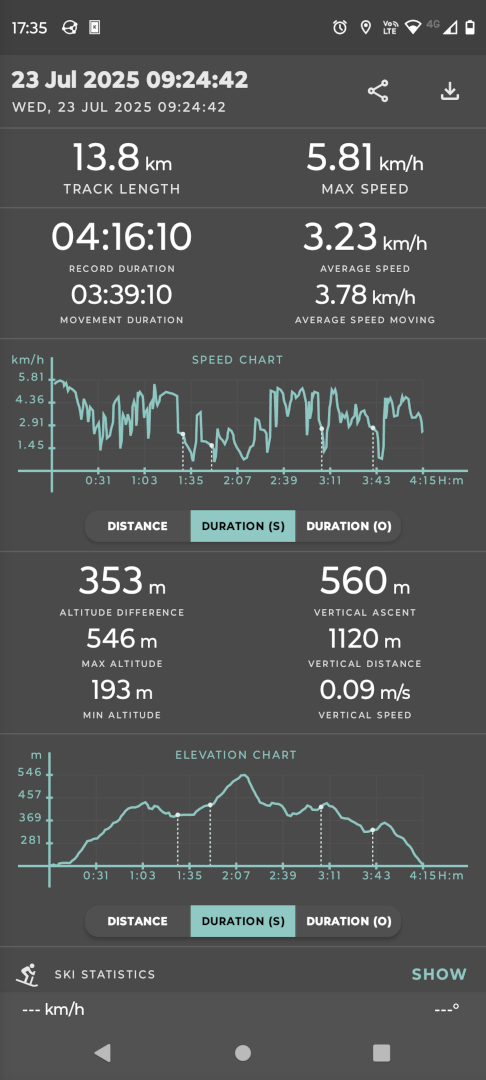Show the ski statistics
This screenshot has width=486, height=1080.
(439, 974)
